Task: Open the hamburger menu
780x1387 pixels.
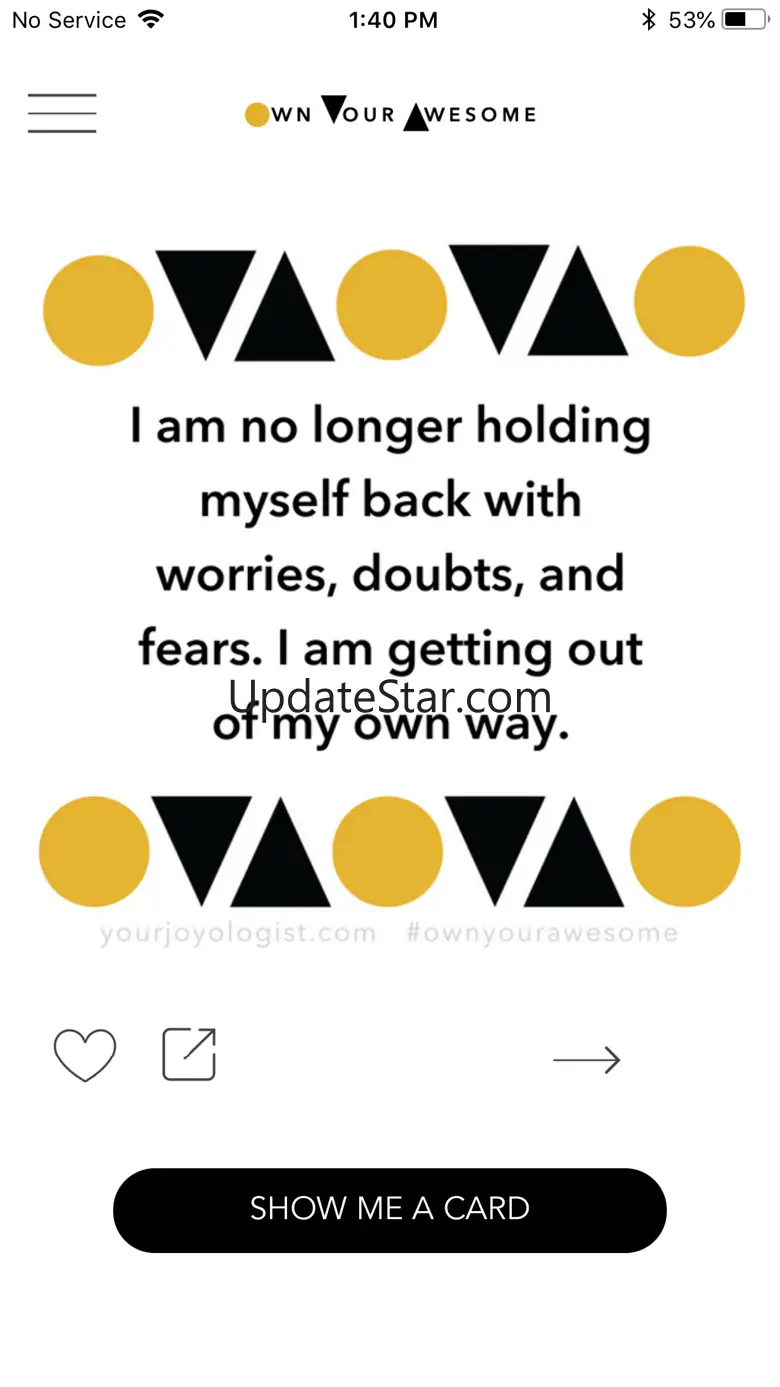Action: (62, 113)
